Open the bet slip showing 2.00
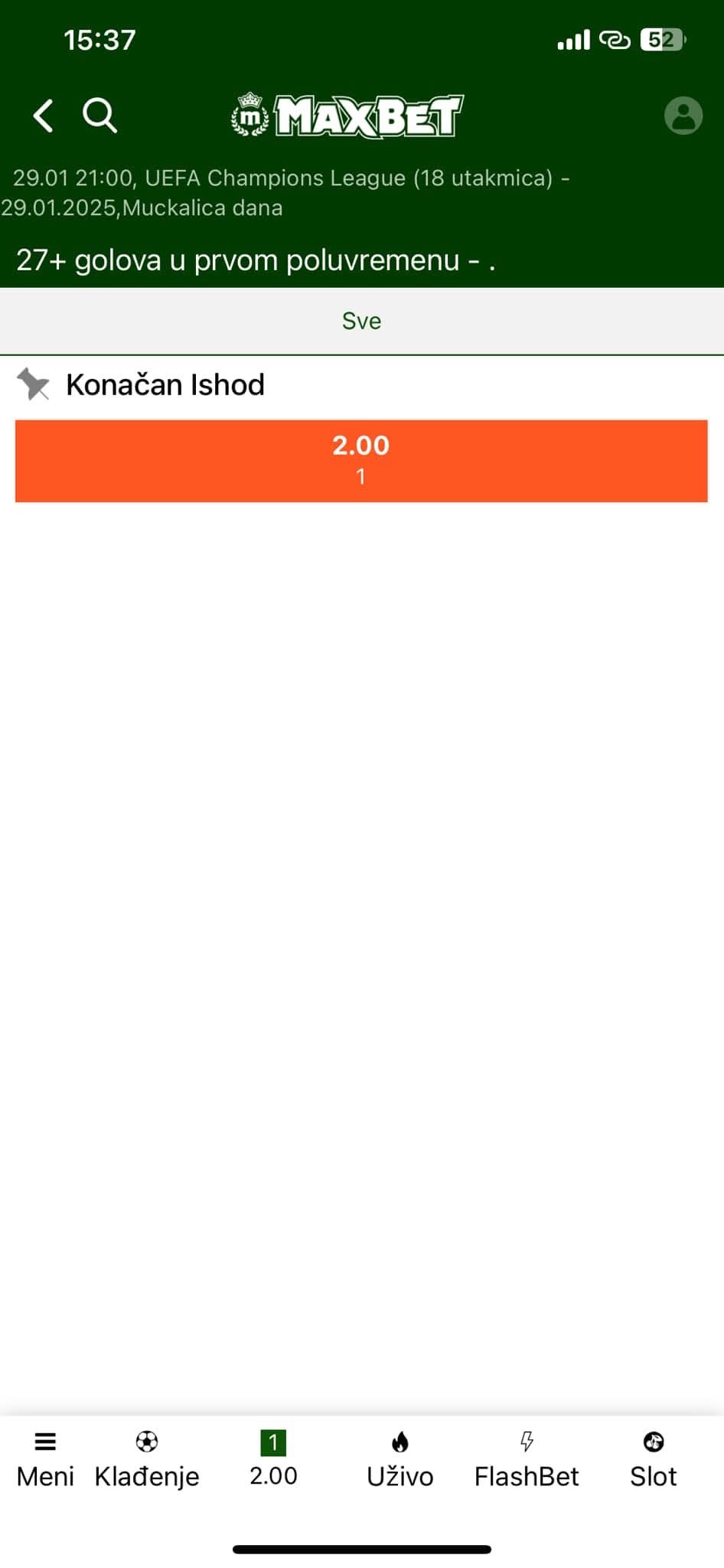Image resolution: width=724 pixels, height=1568 pixels. (x=273, y=1461)
